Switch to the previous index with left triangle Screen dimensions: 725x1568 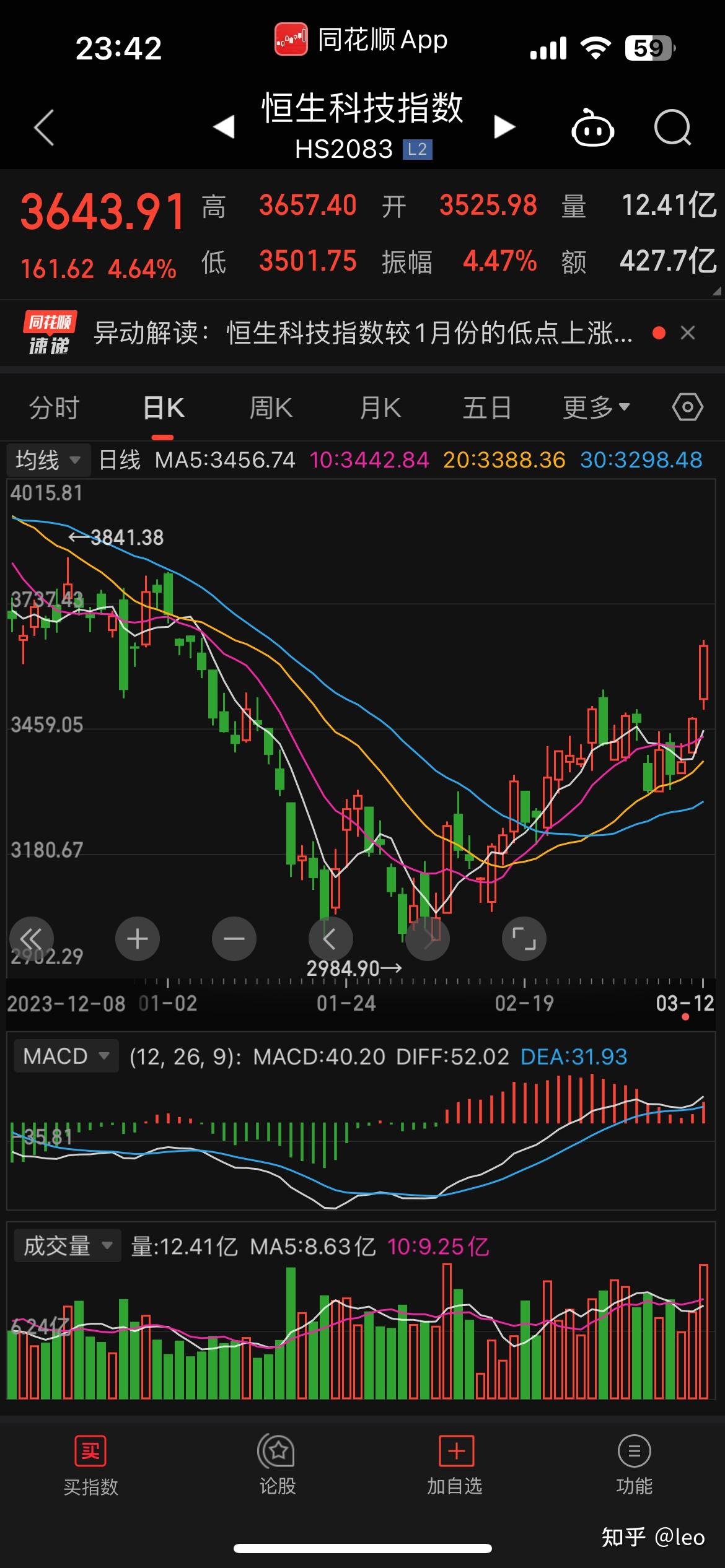click(x=224, y=127)
